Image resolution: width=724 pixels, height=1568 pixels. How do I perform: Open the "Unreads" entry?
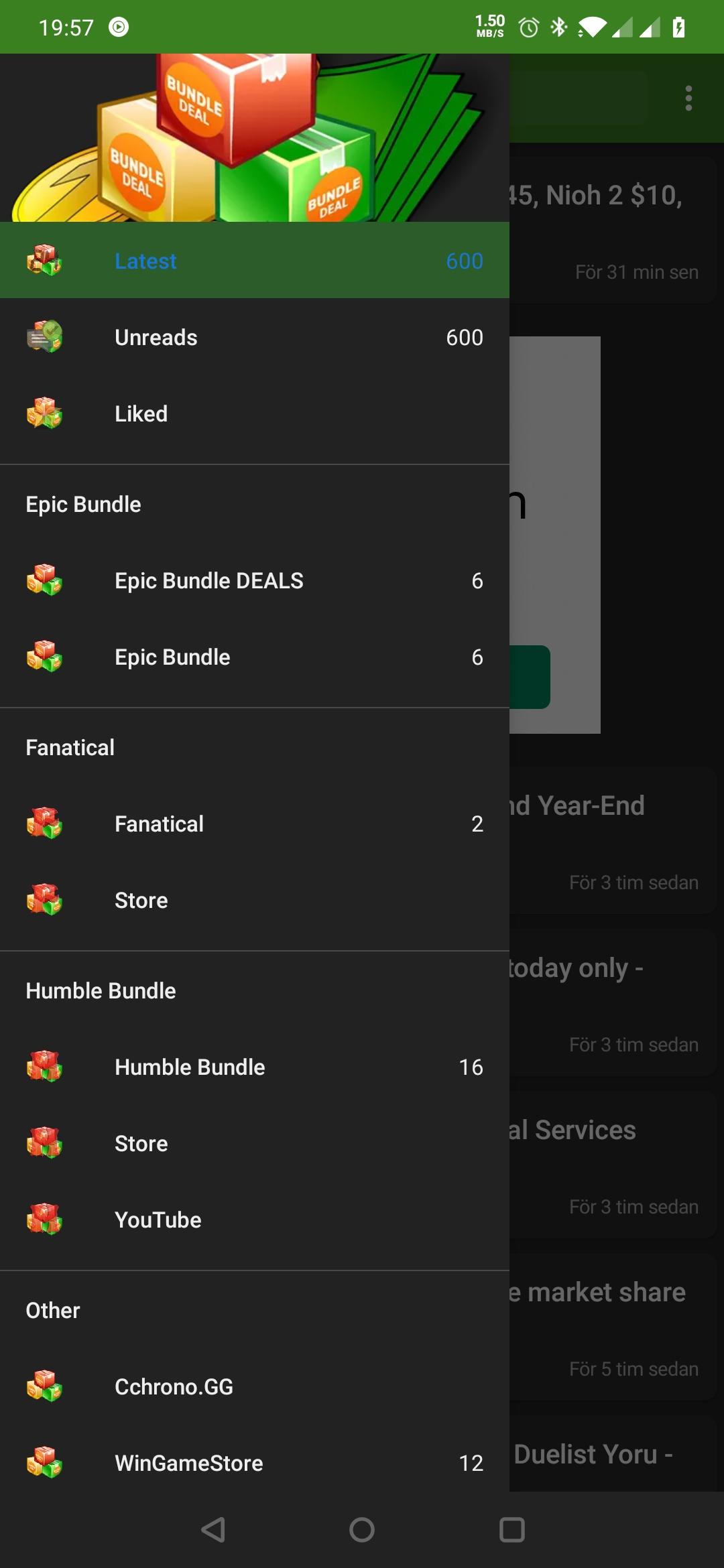tap(255, 337)
